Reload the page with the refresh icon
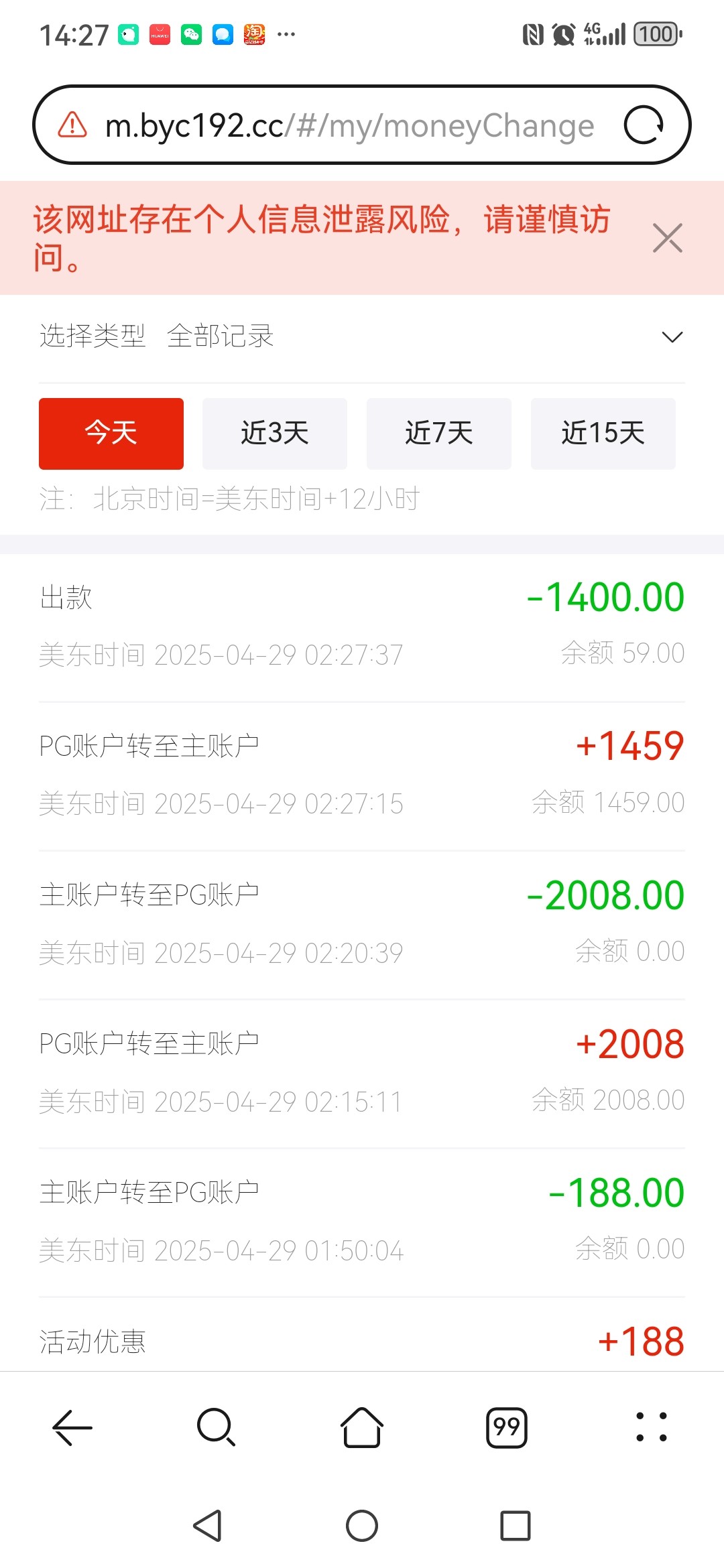 click(x=644, y=125)
